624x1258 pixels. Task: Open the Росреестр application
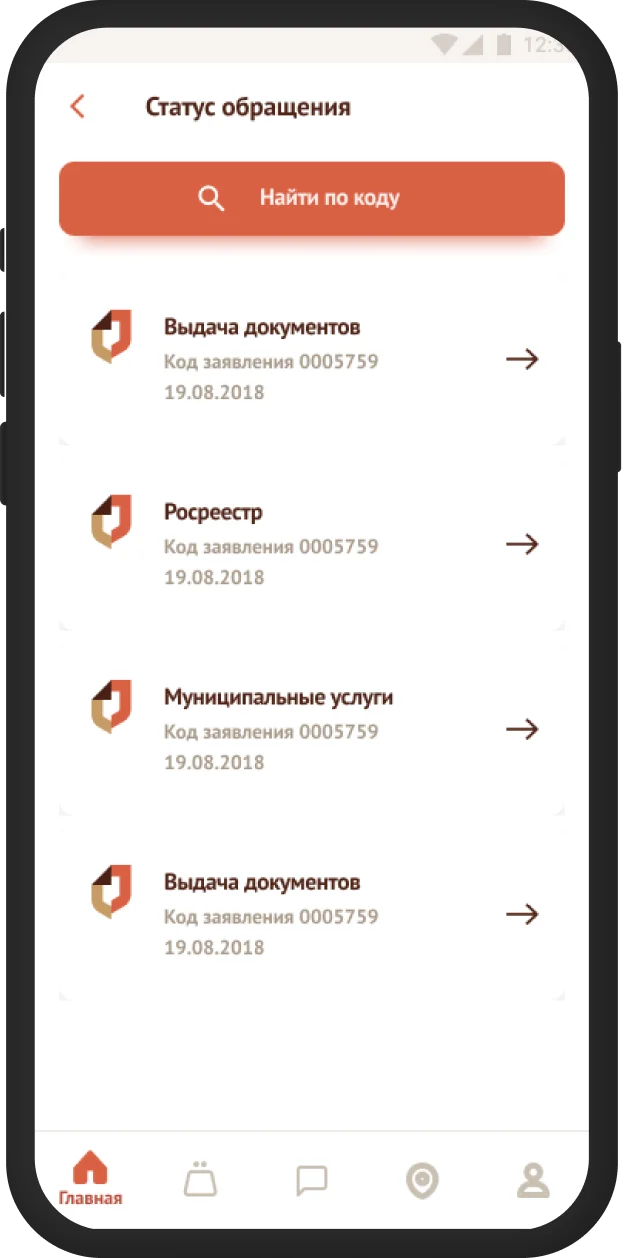click(x=312, y=545)
